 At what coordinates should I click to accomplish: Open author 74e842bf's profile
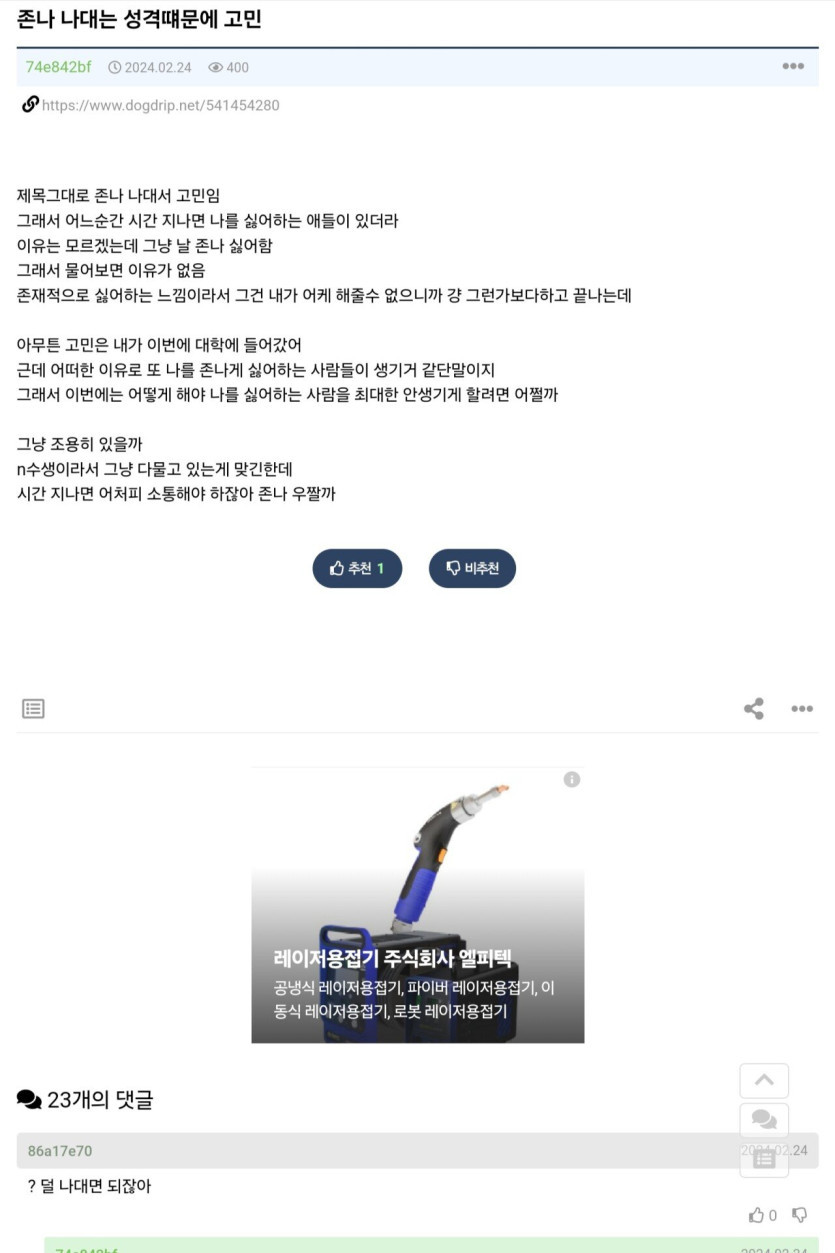(58, 67)
